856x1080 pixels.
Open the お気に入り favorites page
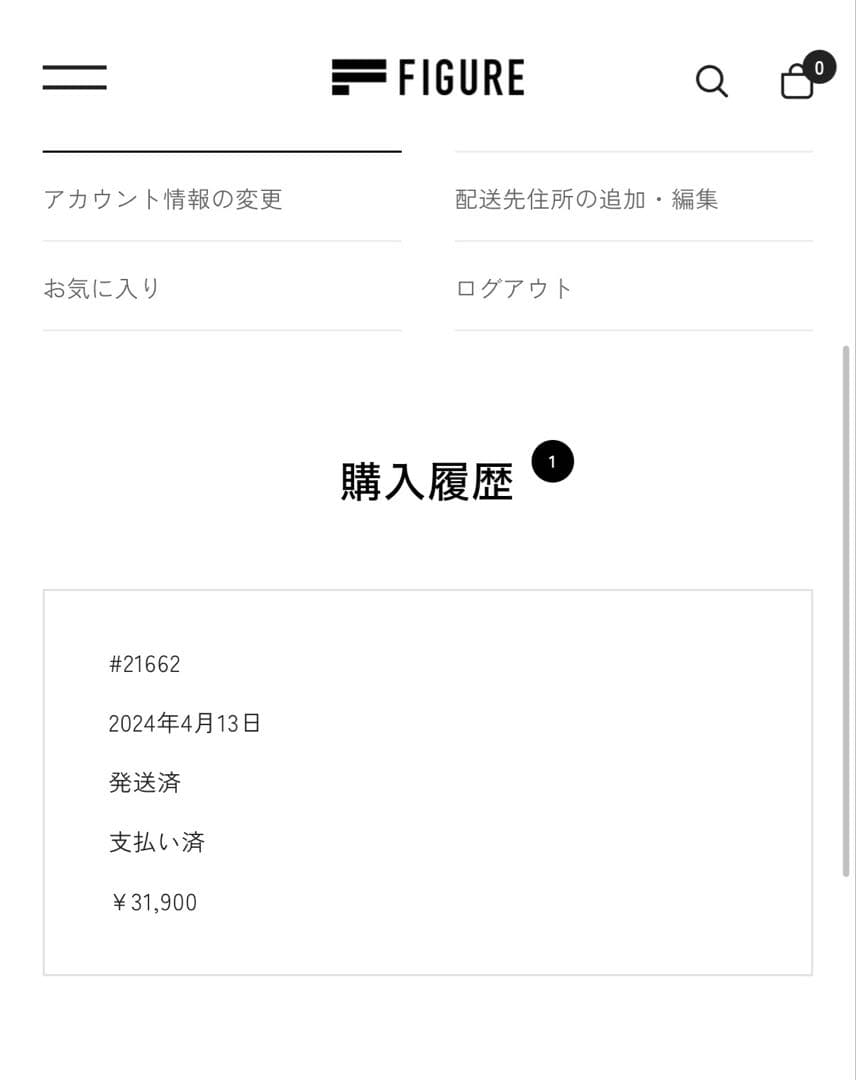(x=101, y=288)
